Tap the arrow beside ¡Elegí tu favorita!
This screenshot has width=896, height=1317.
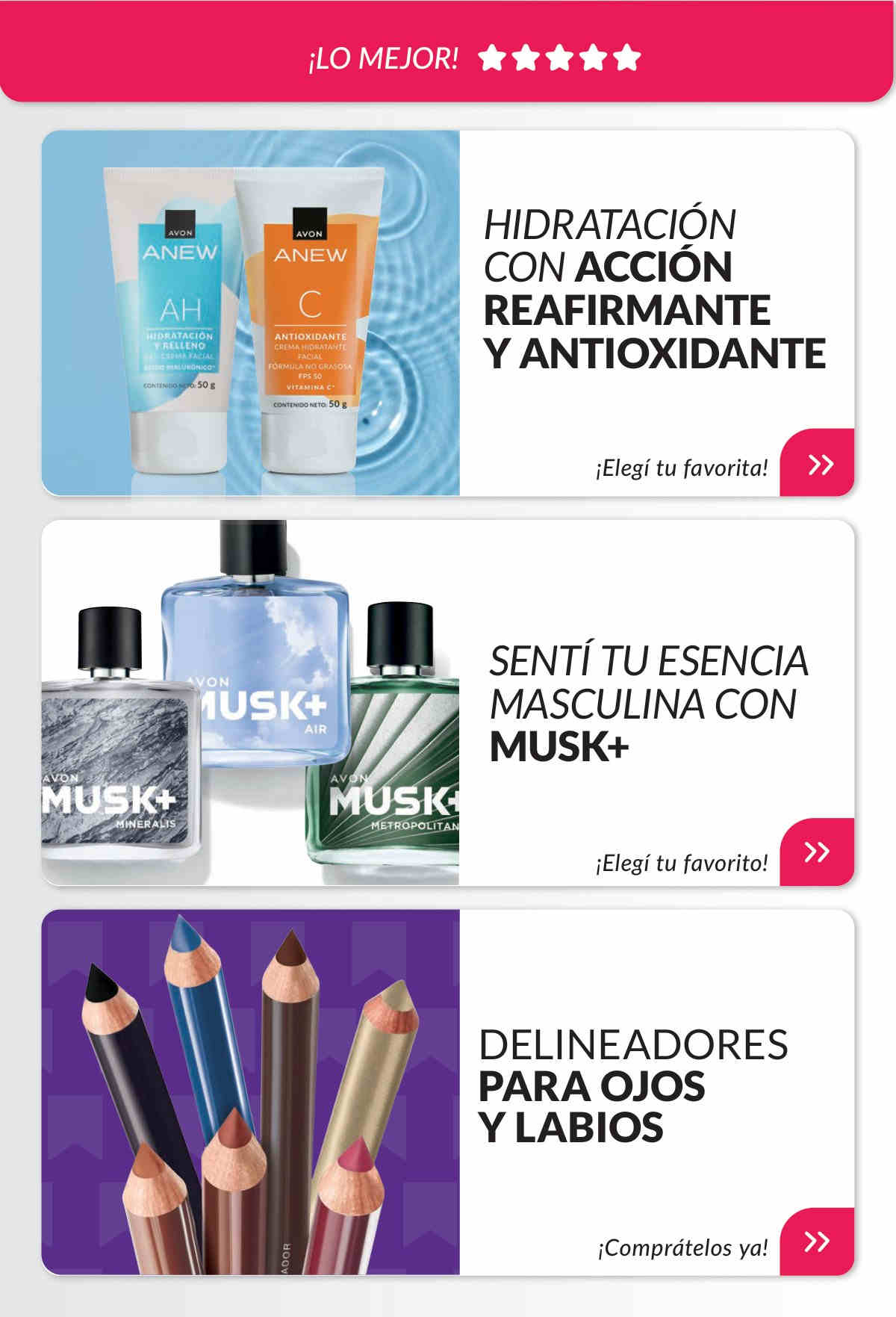pyautogui.click(x=818, y=463)
